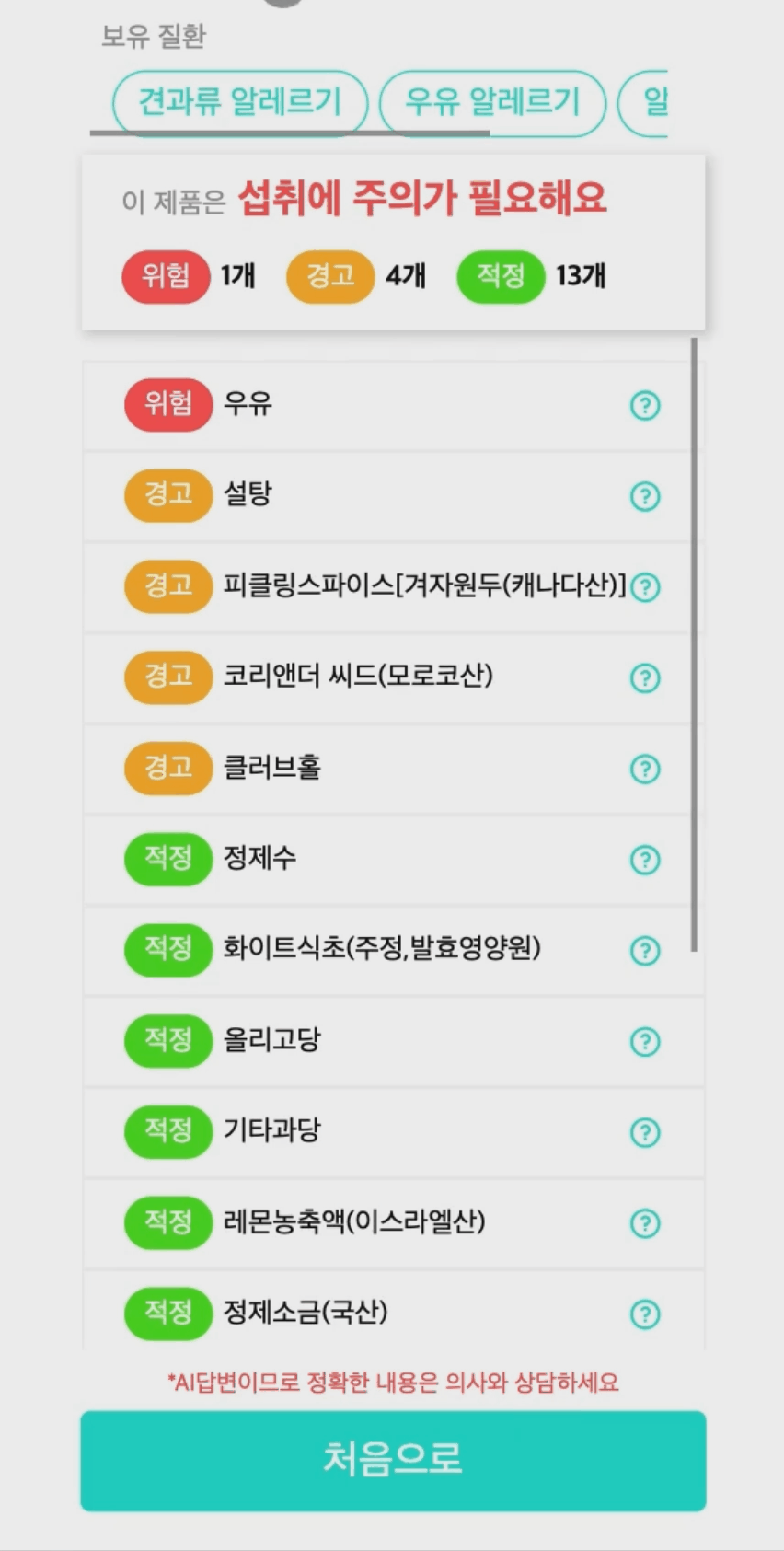
Task: Toggle the 우유 알레르기 filter chip
Action: (495, 102)
